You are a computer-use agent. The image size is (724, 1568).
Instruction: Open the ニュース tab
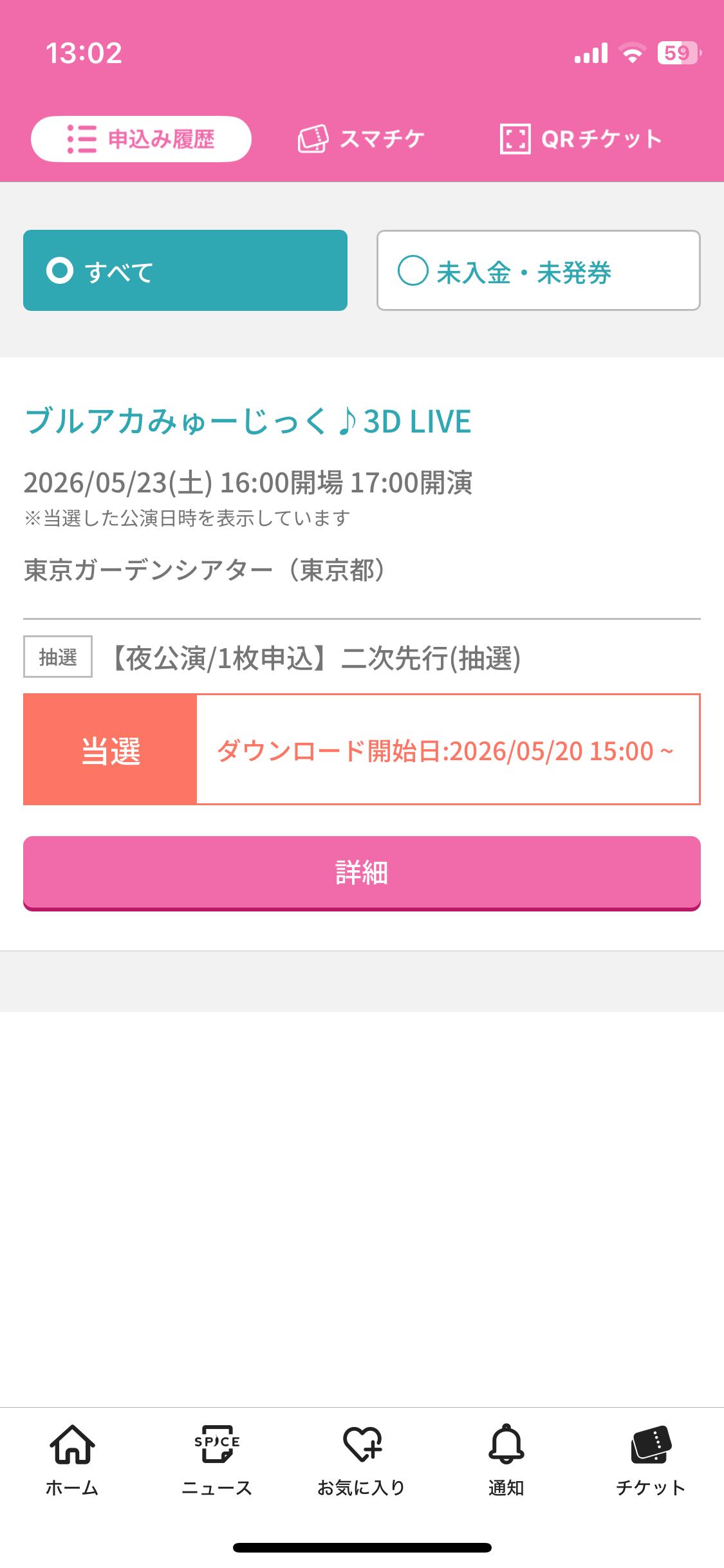pos(217,1460)
